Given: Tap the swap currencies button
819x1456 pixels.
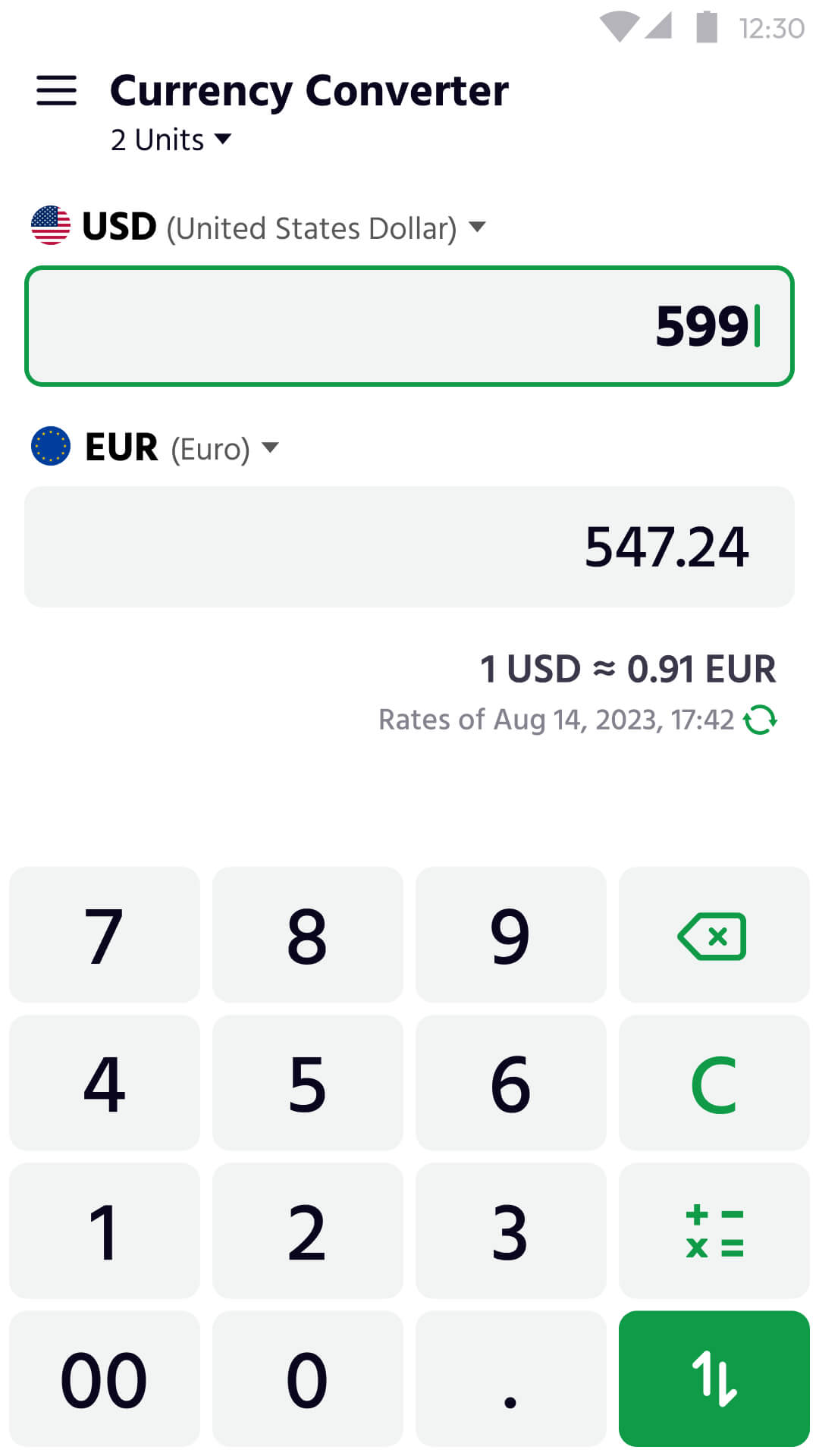Looking at the screenshot, I should 714,1380.
